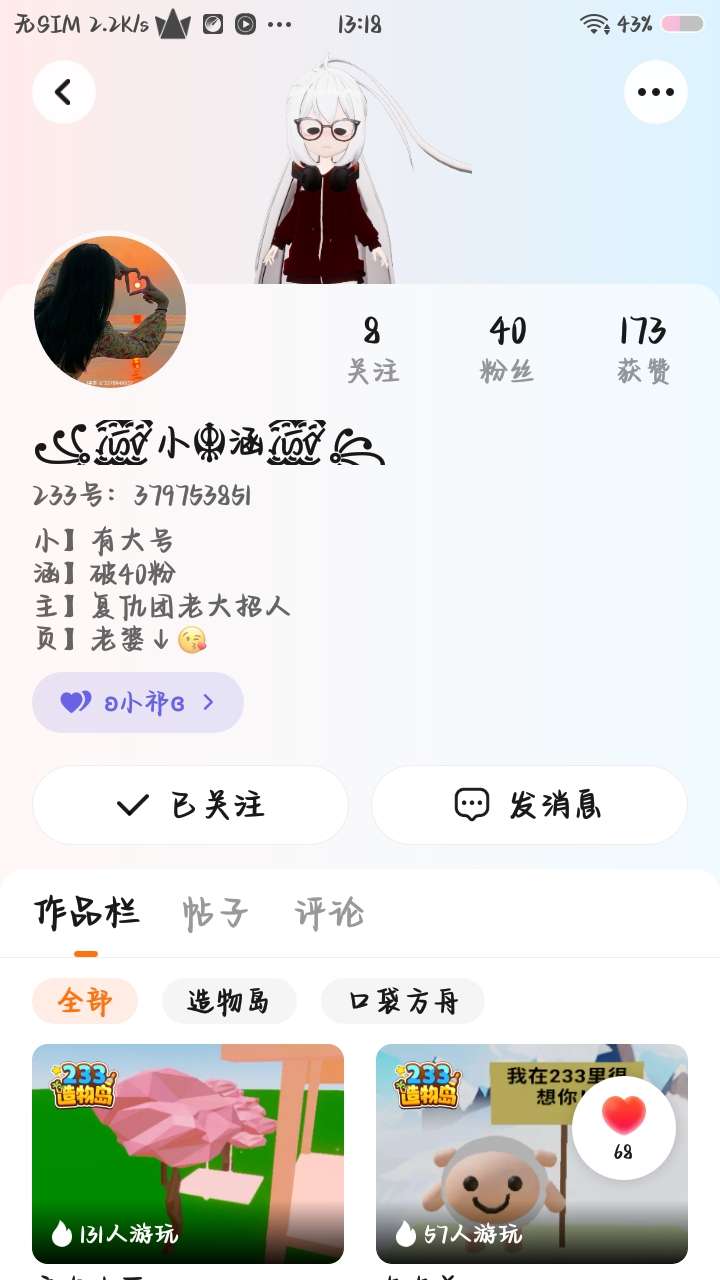Open the partner chip with the purple heart
Screen dimensions: 720x1280
[138, 702]
